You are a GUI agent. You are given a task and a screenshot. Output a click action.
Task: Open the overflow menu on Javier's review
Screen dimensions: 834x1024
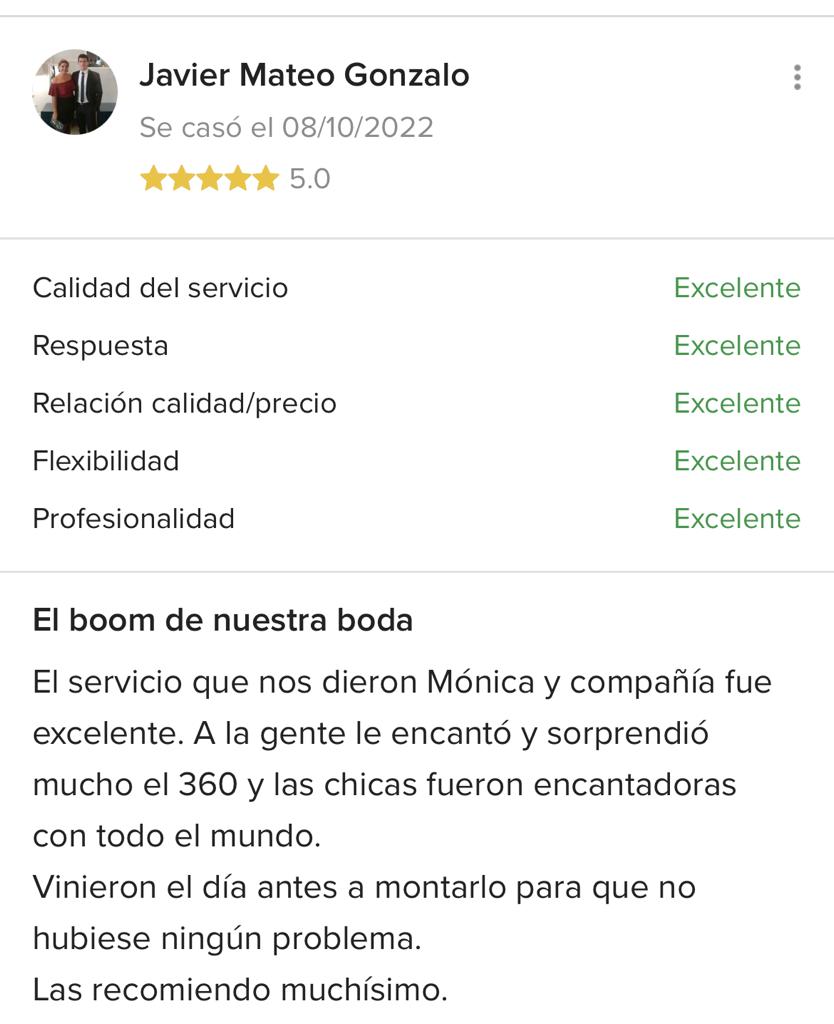(x=797, y=77)
